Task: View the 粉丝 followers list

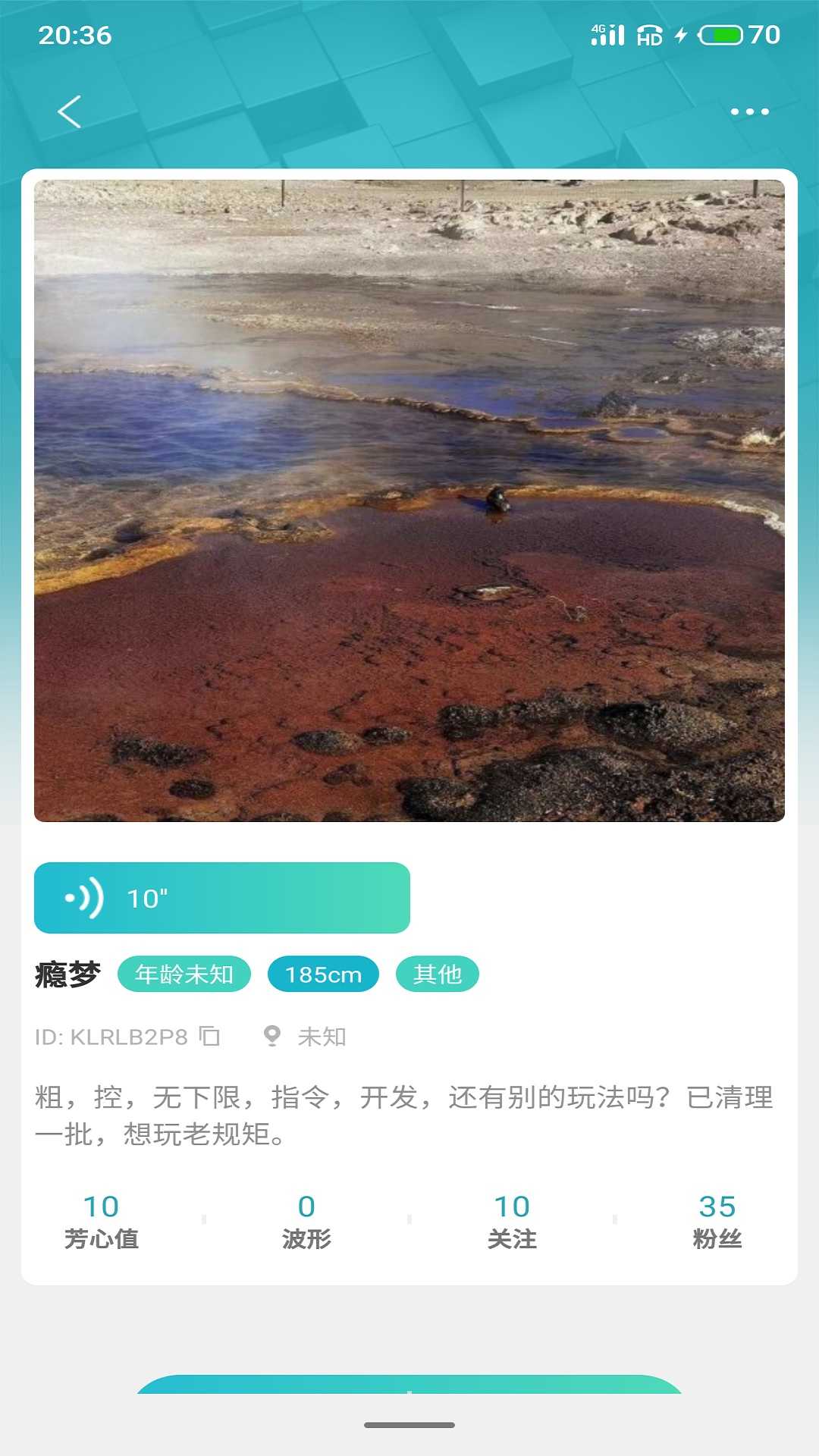Action: (x=717, y=1221)
